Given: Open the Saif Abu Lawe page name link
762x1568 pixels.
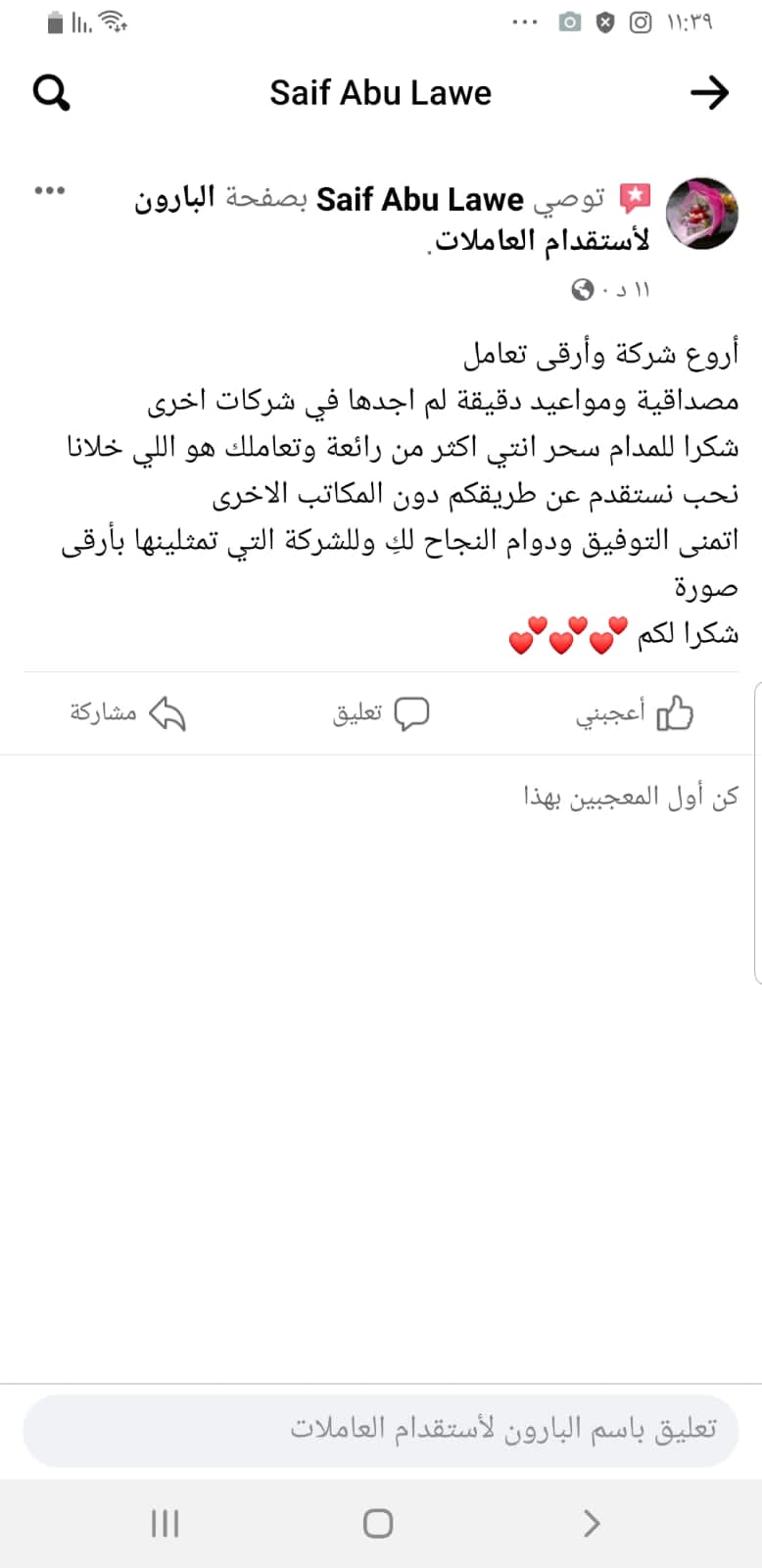Looking at the screenshot, I should tap(421, 199).
